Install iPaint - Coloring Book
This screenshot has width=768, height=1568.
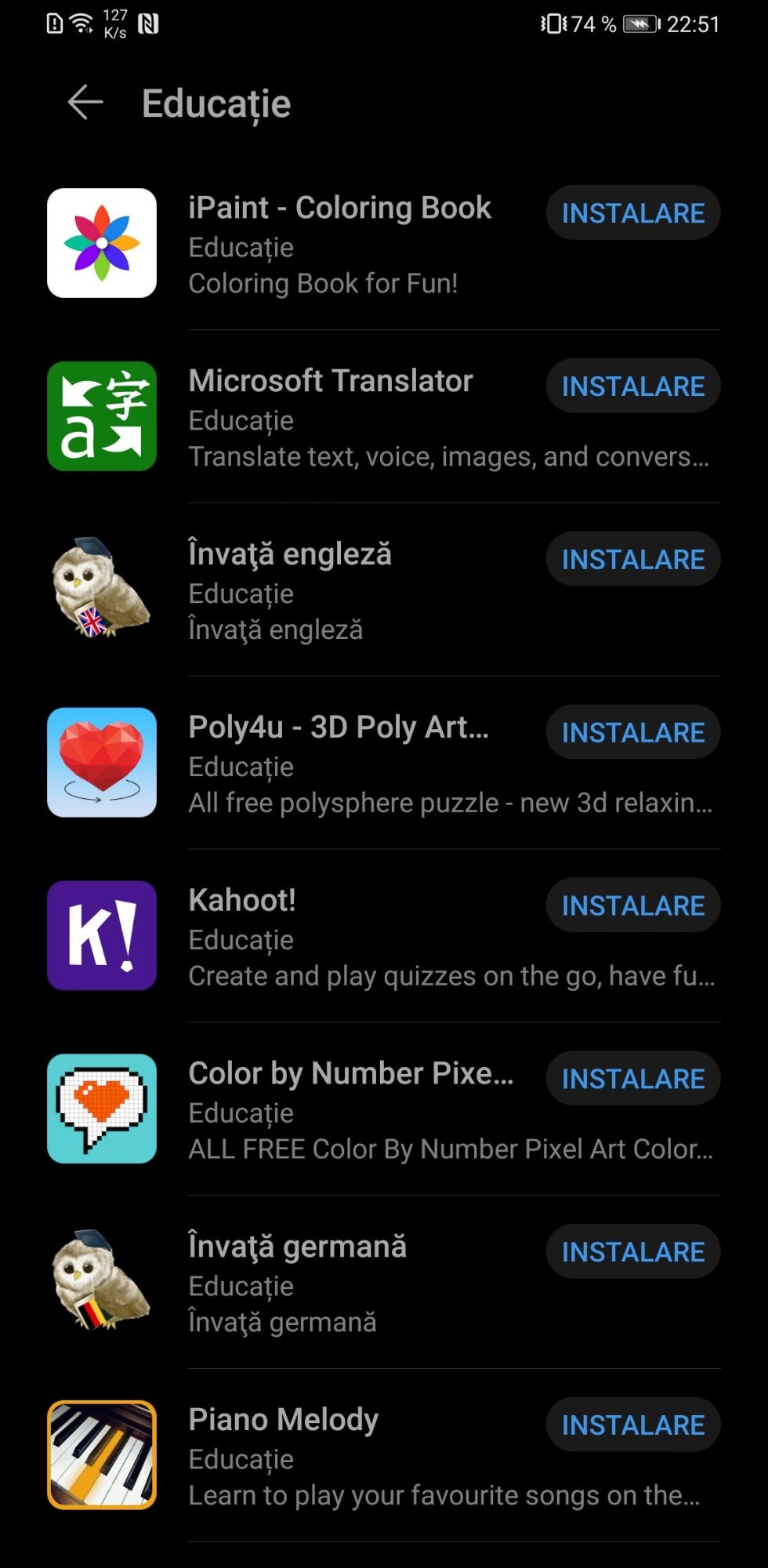[632, 213]
